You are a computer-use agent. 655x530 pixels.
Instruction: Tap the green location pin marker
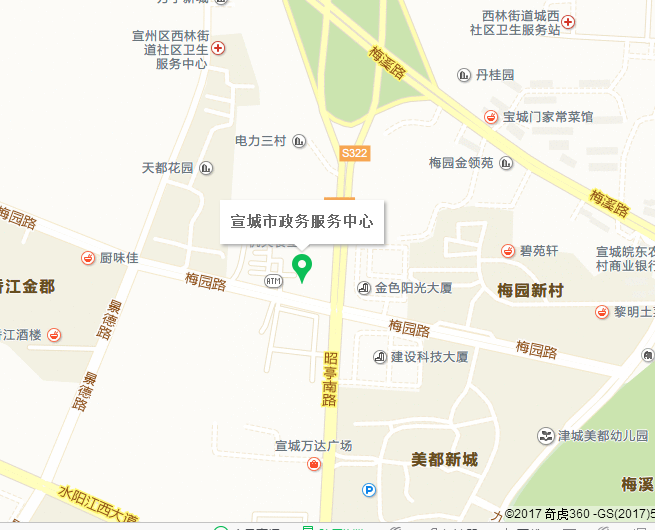[302, 267]
